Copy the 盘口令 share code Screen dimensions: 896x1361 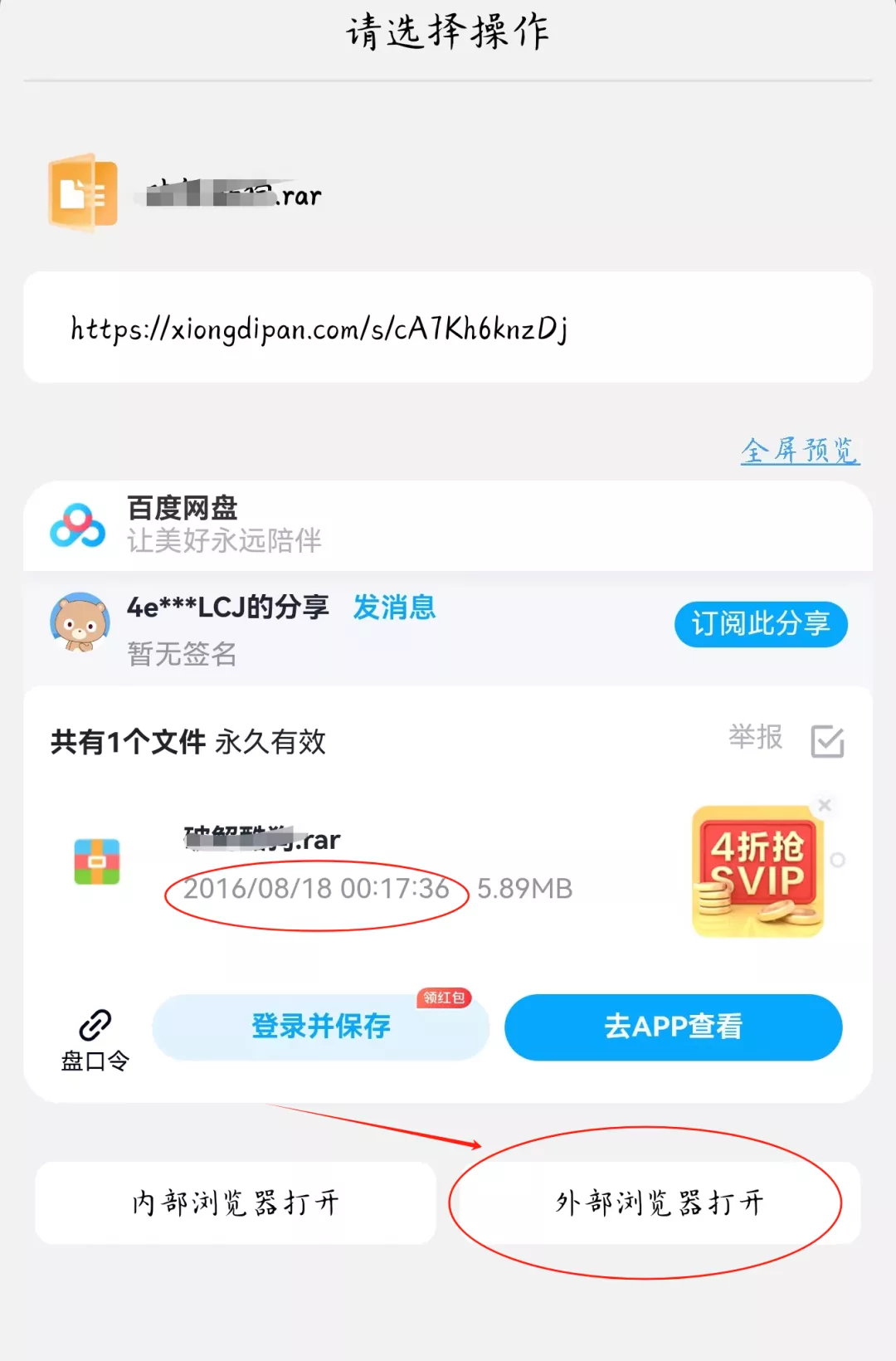(95, 1037)
